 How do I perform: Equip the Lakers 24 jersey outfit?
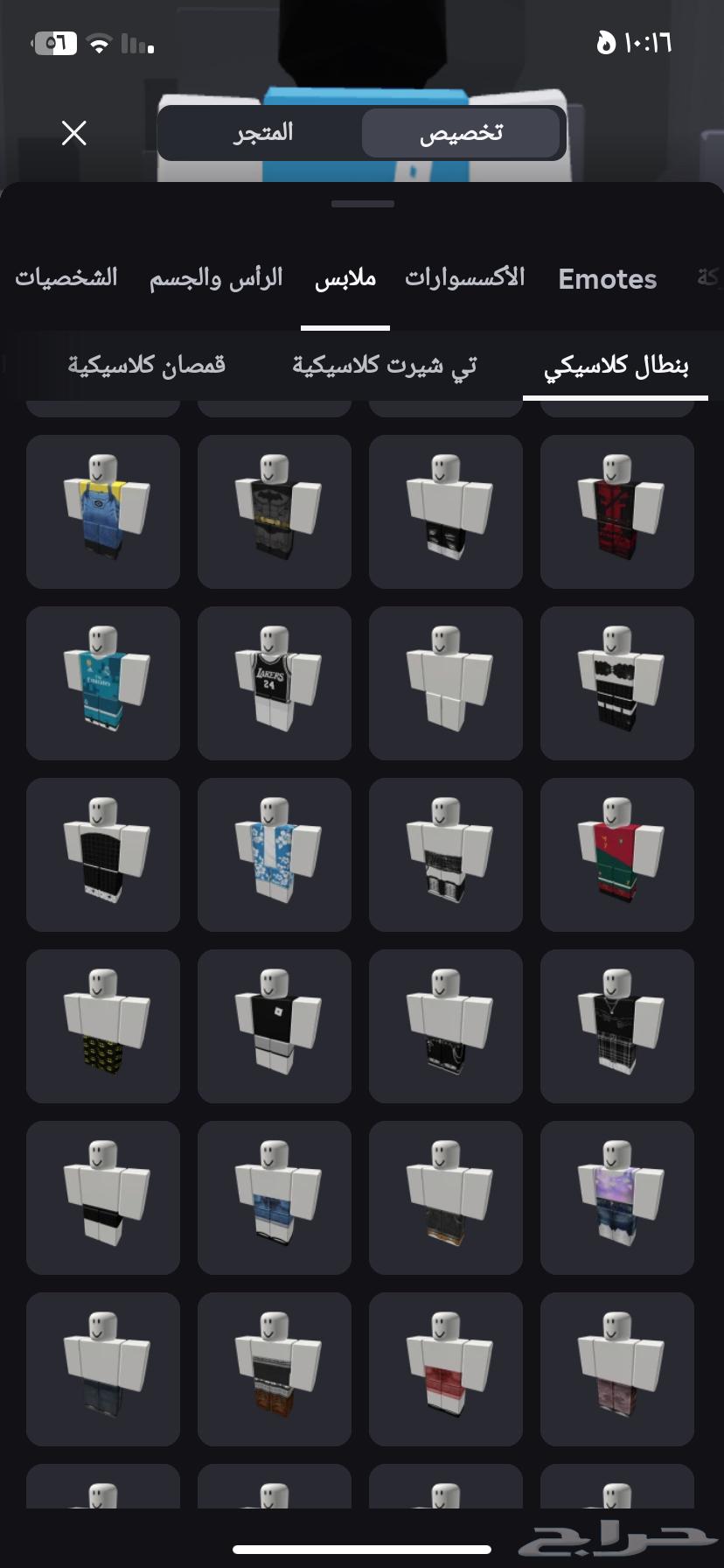click(275, 683)
